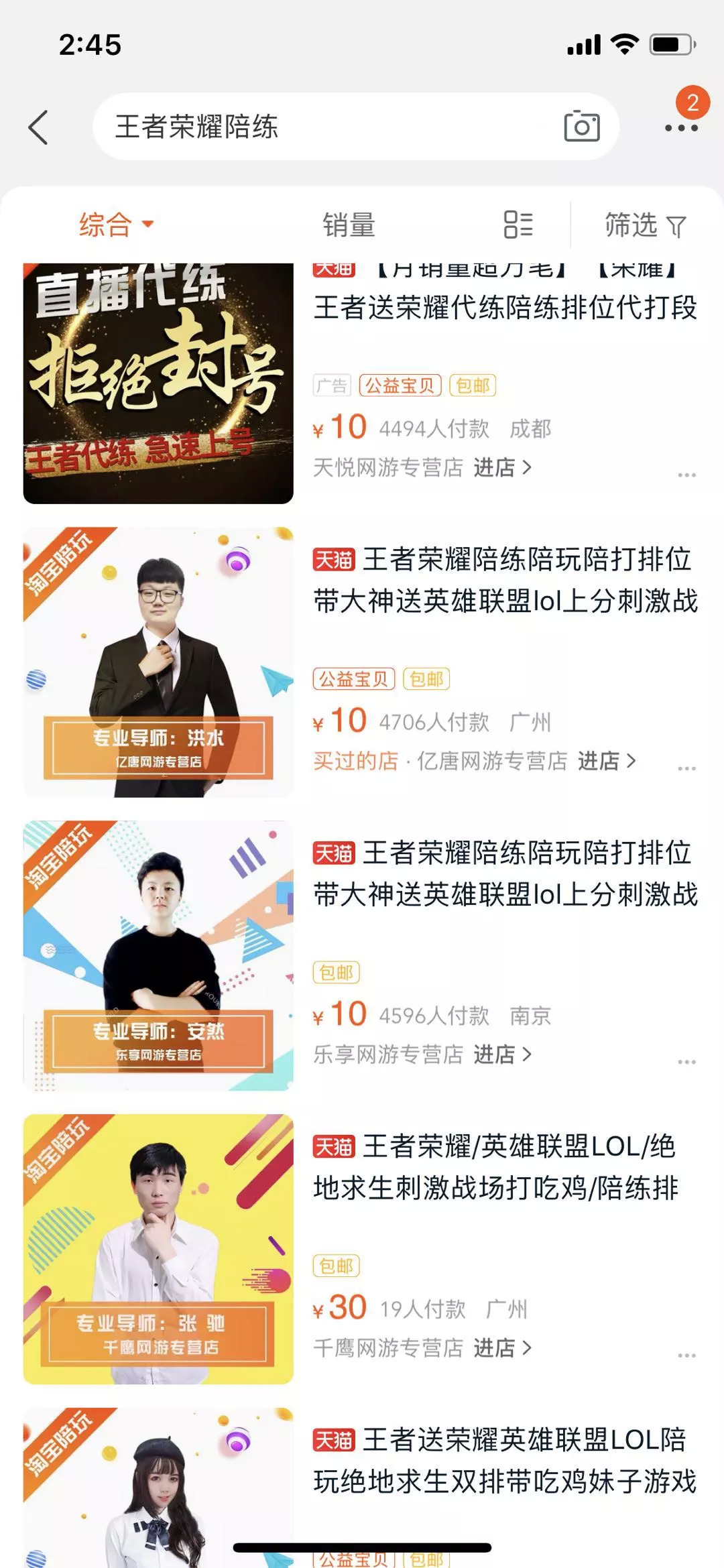Enter the 亿唐网游专营店 shop
Screen dimensions: 724x1568
(606, 761)
